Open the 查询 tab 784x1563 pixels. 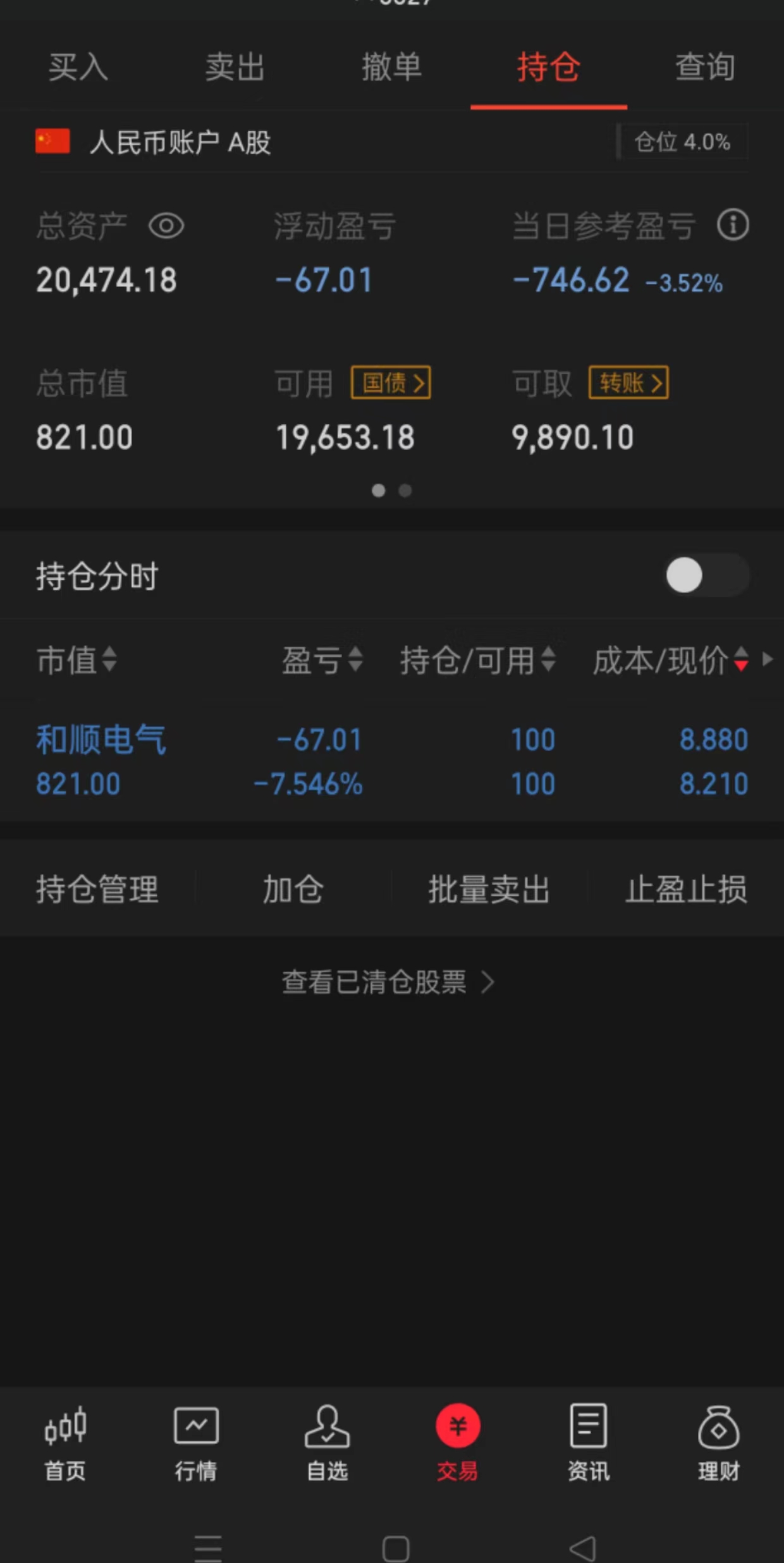(706, 67)
